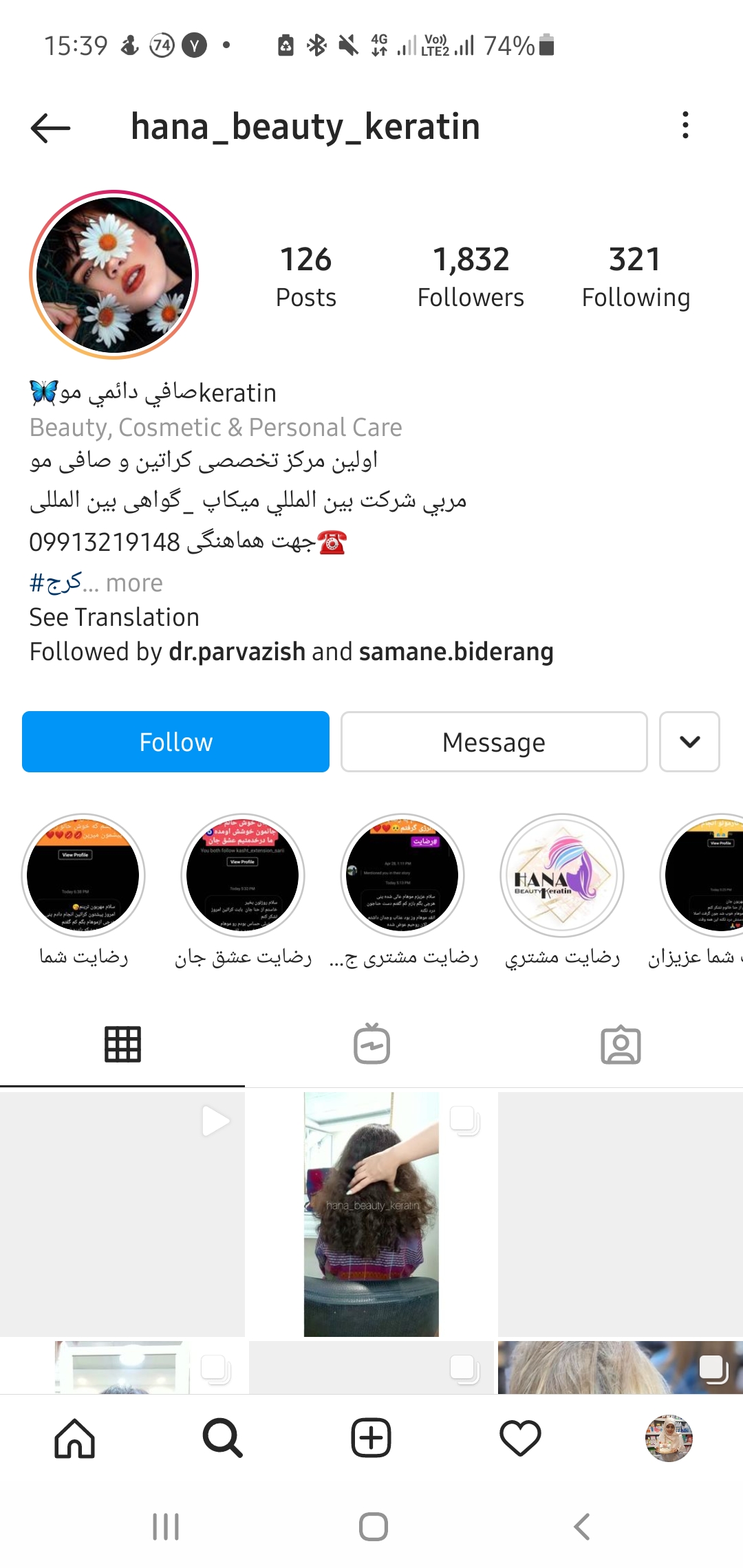The width and height of the screenshot is (743, 1568).
Task: Go to the Instagram home feed
Action: pyautogui.click(x=74, y=1439)
